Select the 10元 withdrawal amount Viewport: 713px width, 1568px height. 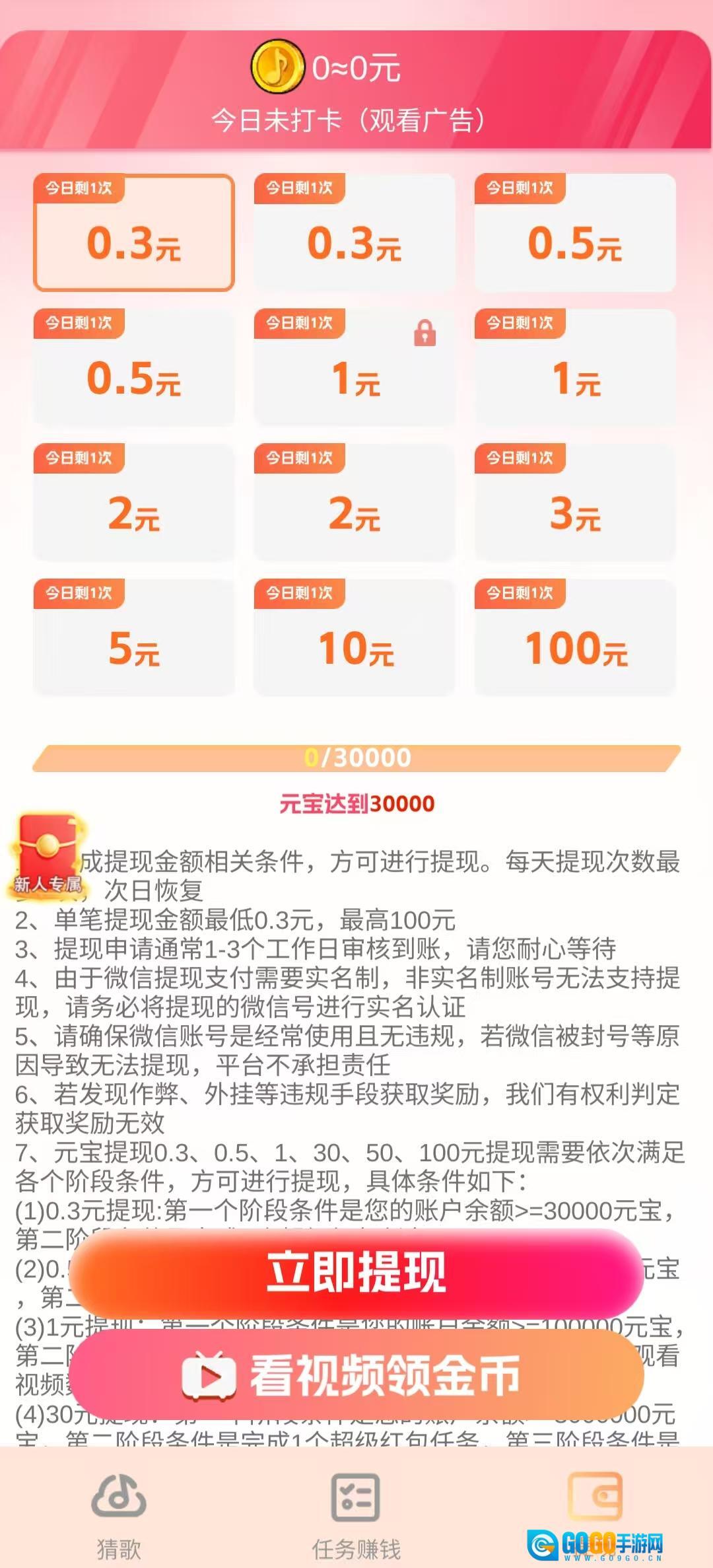tap(355, 637)
